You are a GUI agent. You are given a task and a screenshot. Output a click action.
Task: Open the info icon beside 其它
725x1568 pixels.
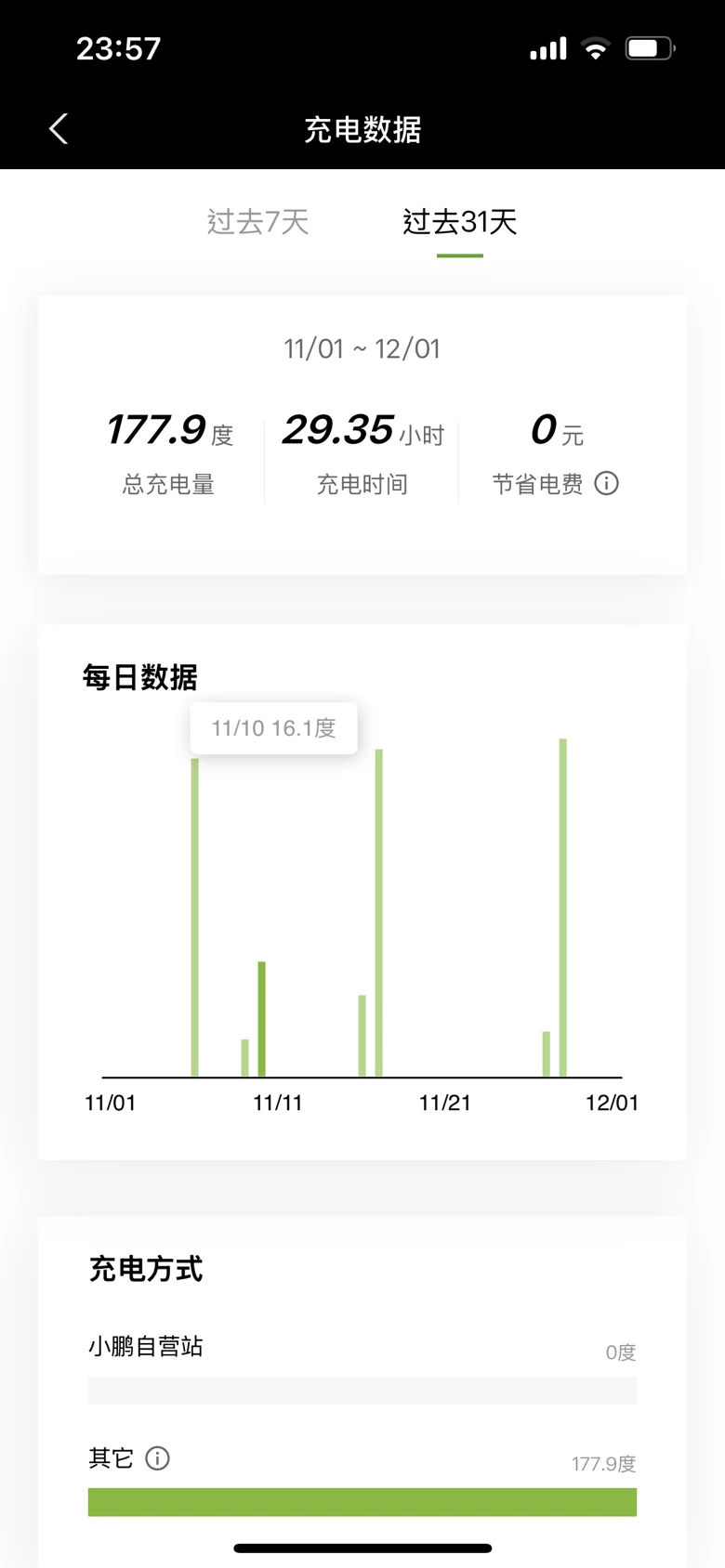click(x=158, y=1458)
